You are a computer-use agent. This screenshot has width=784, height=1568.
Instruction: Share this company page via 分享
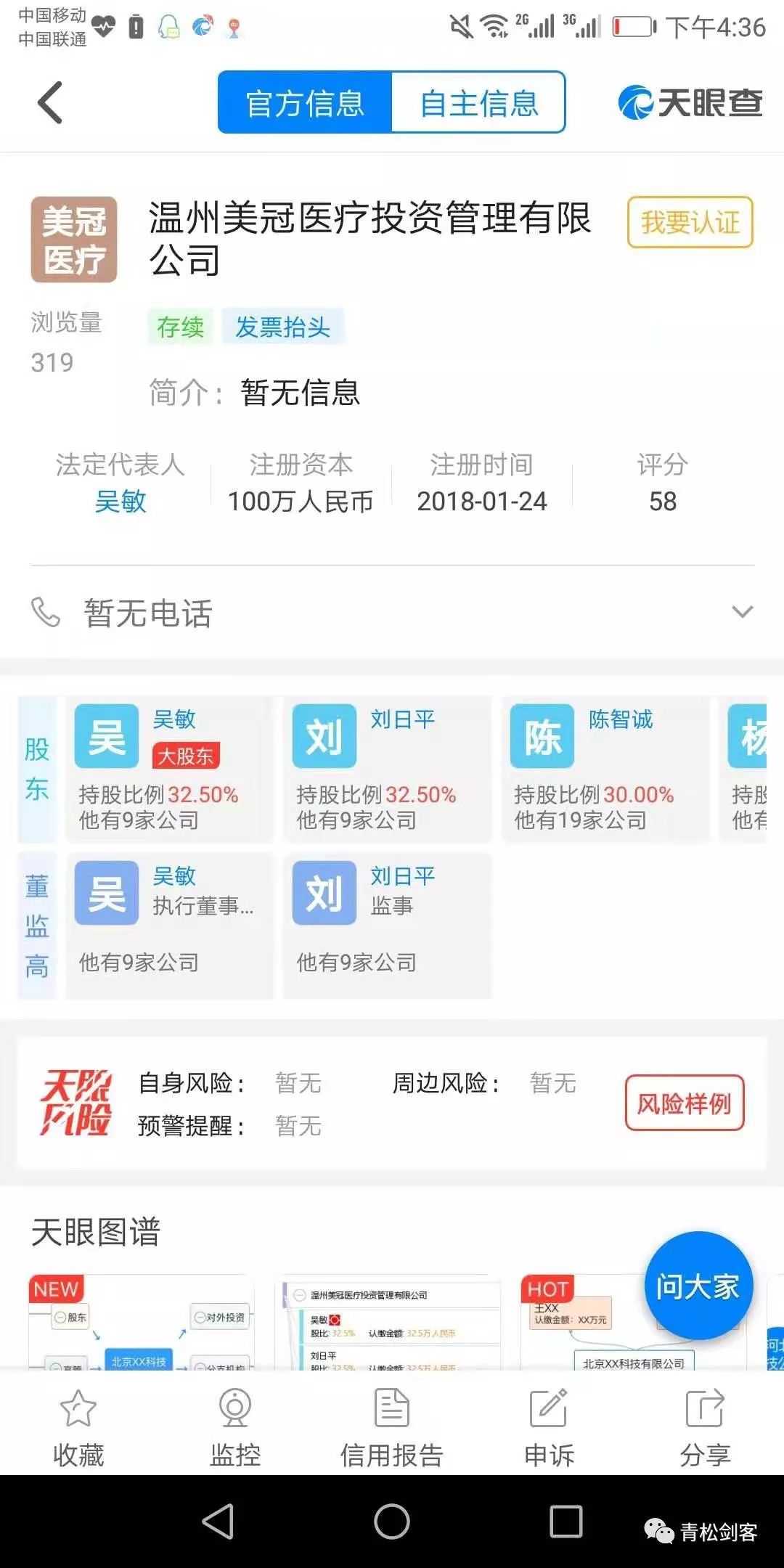pos(705,1427)
